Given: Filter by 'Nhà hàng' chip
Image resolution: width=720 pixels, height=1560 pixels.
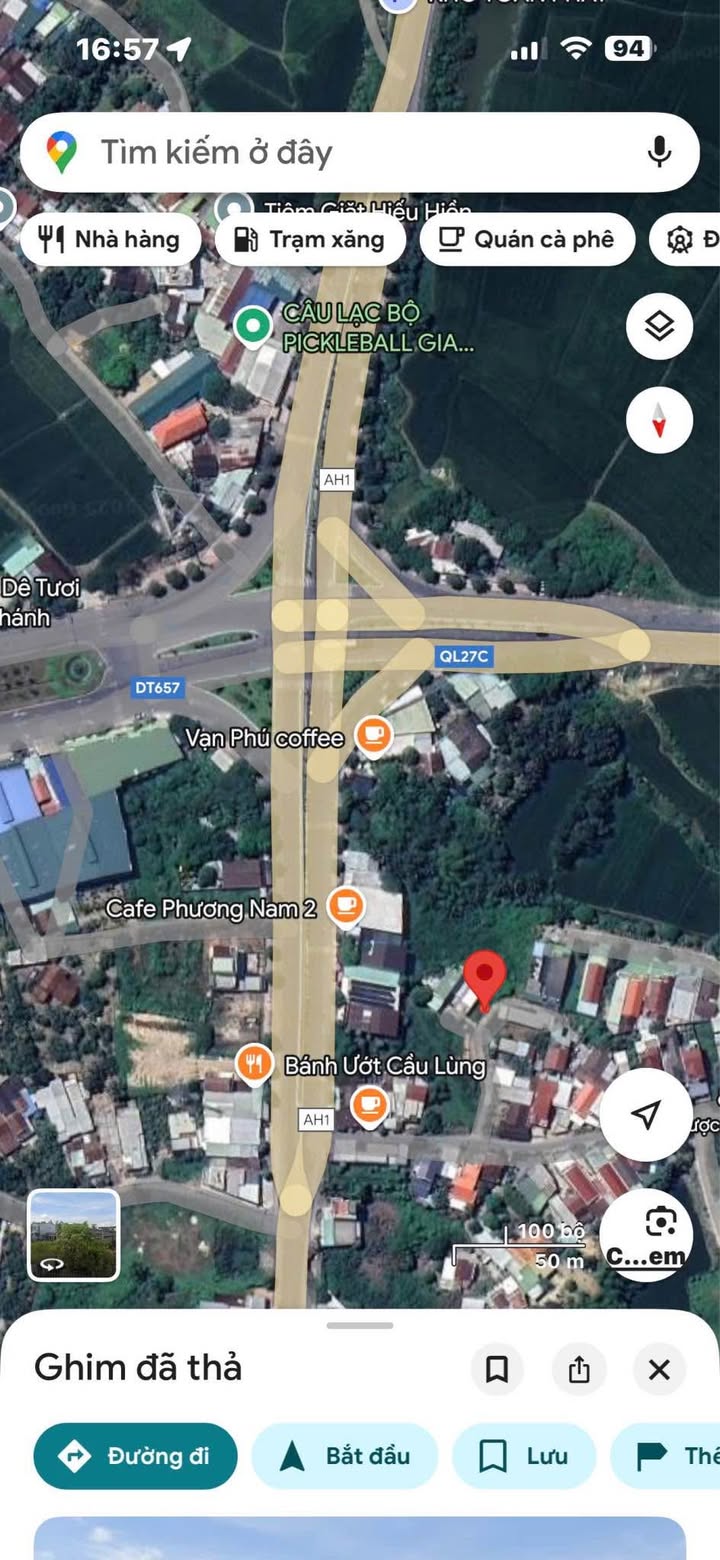Looking at the screenshot, I should pyautogui.click(x=110, y=239).
